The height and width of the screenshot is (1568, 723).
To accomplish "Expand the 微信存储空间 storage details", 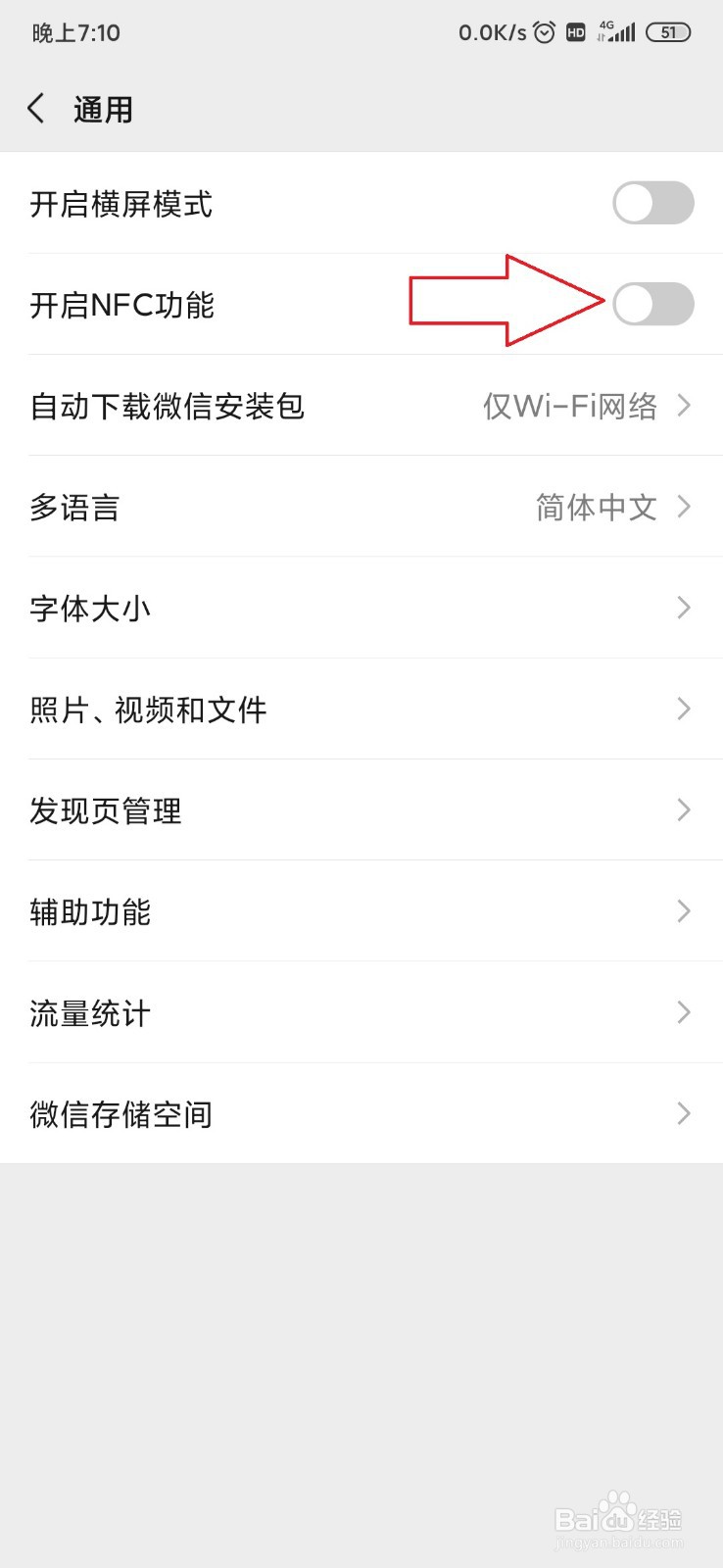I will [685, 1113].
